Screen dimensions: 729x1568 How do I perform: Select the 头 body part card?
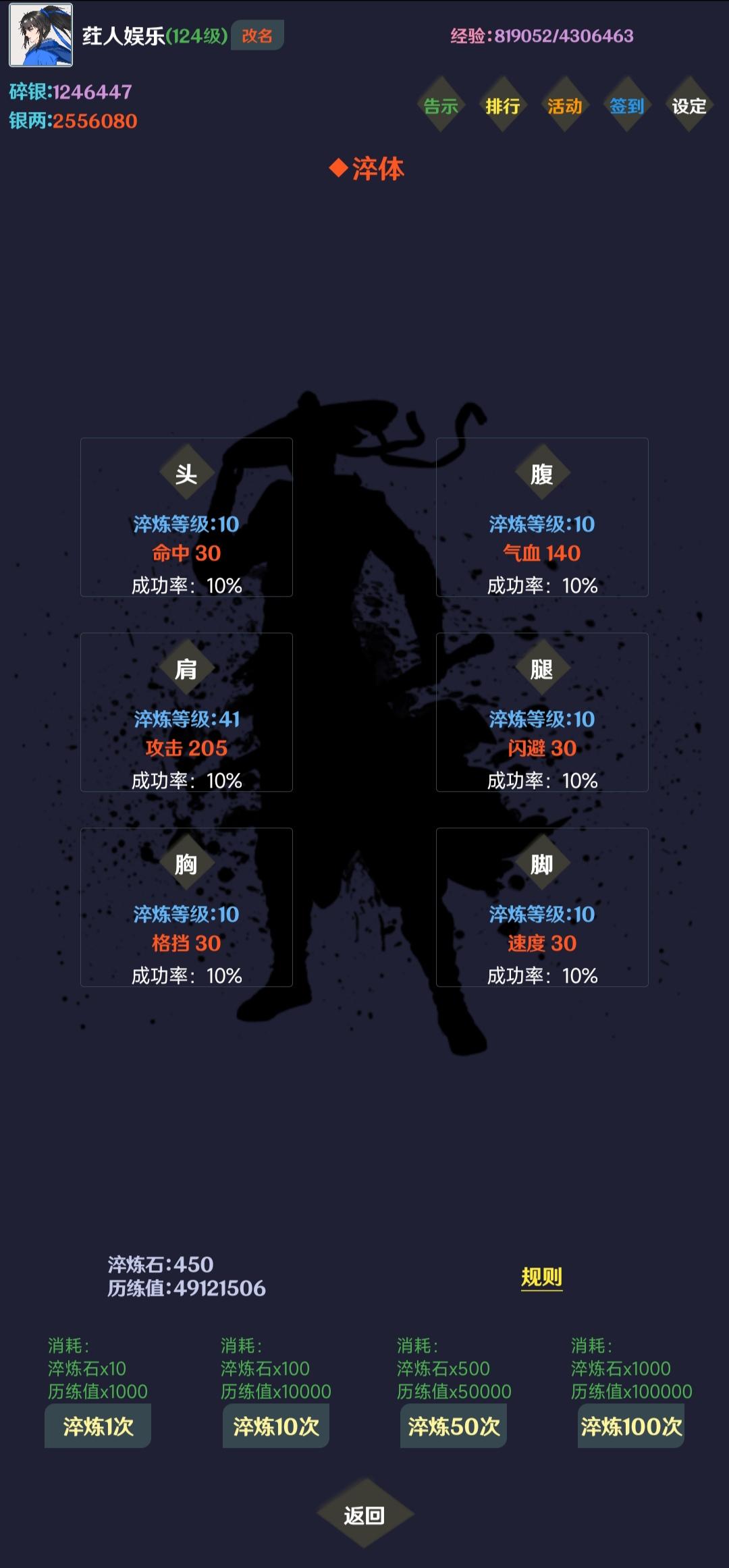pyautogui.click(x=186, y=517)
